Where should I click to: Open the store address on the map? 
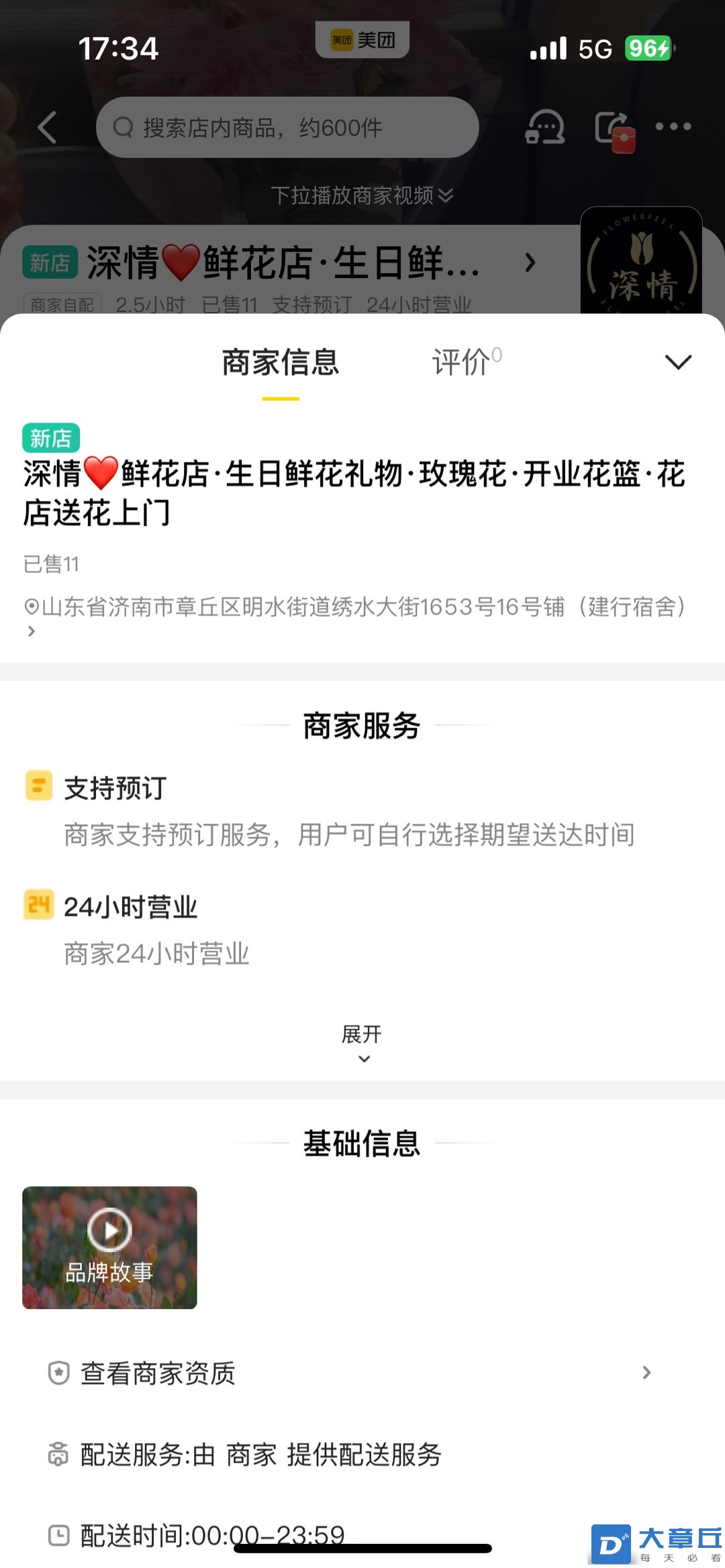click(x=354, y=607)
